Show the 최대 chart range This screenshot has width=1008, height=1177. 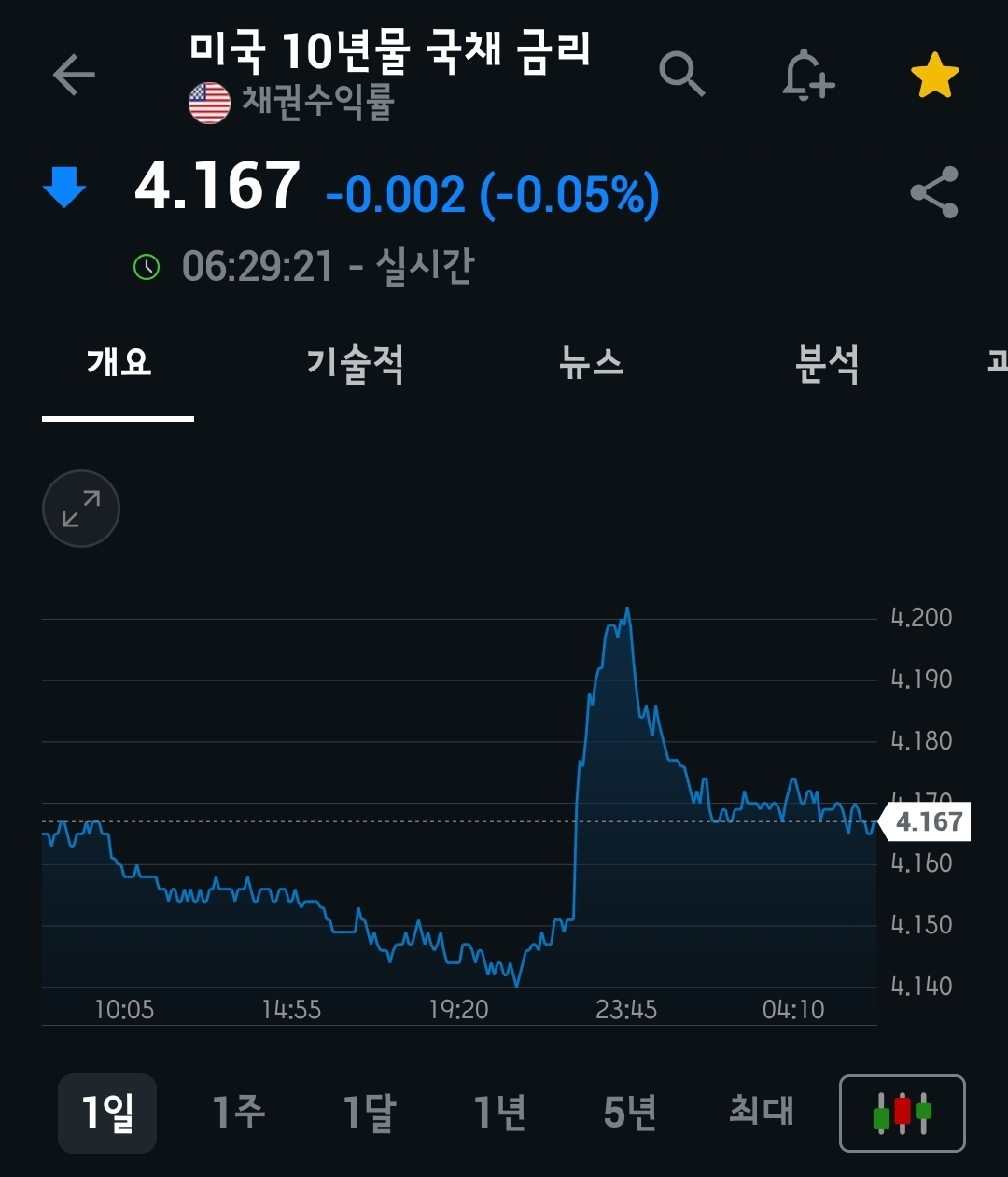tap(761, 1113)
